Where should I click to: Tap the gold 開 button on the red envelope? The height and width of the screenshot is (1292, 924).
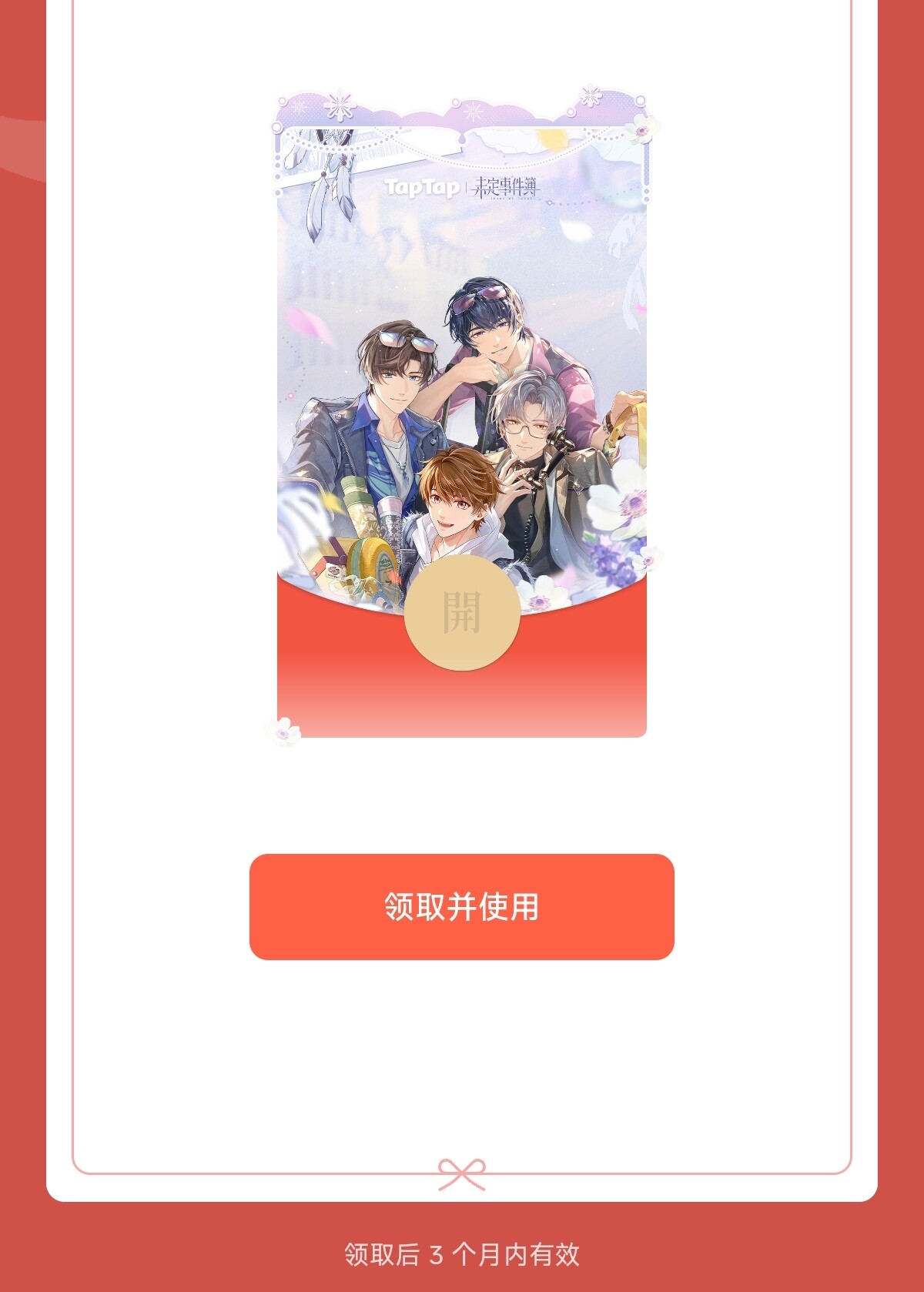[462, 613]
